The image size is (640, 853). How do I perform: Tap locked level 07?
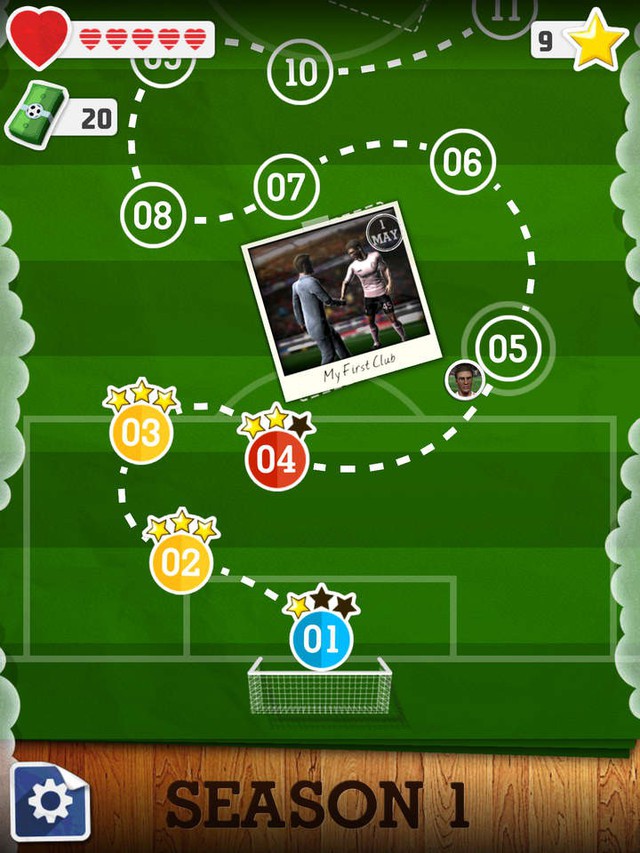coord(286,187)
